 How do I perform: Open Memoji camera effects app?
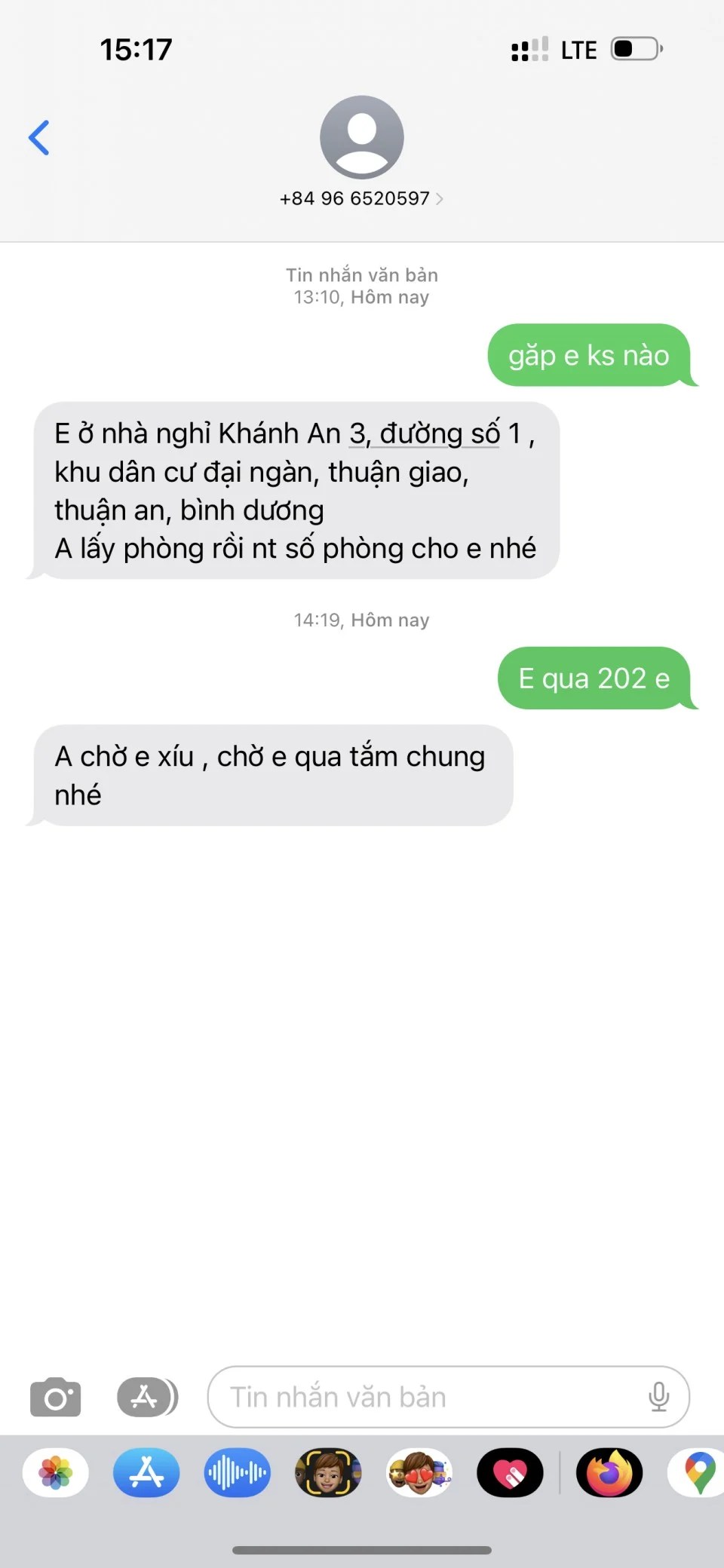[x=328, y=1472]
